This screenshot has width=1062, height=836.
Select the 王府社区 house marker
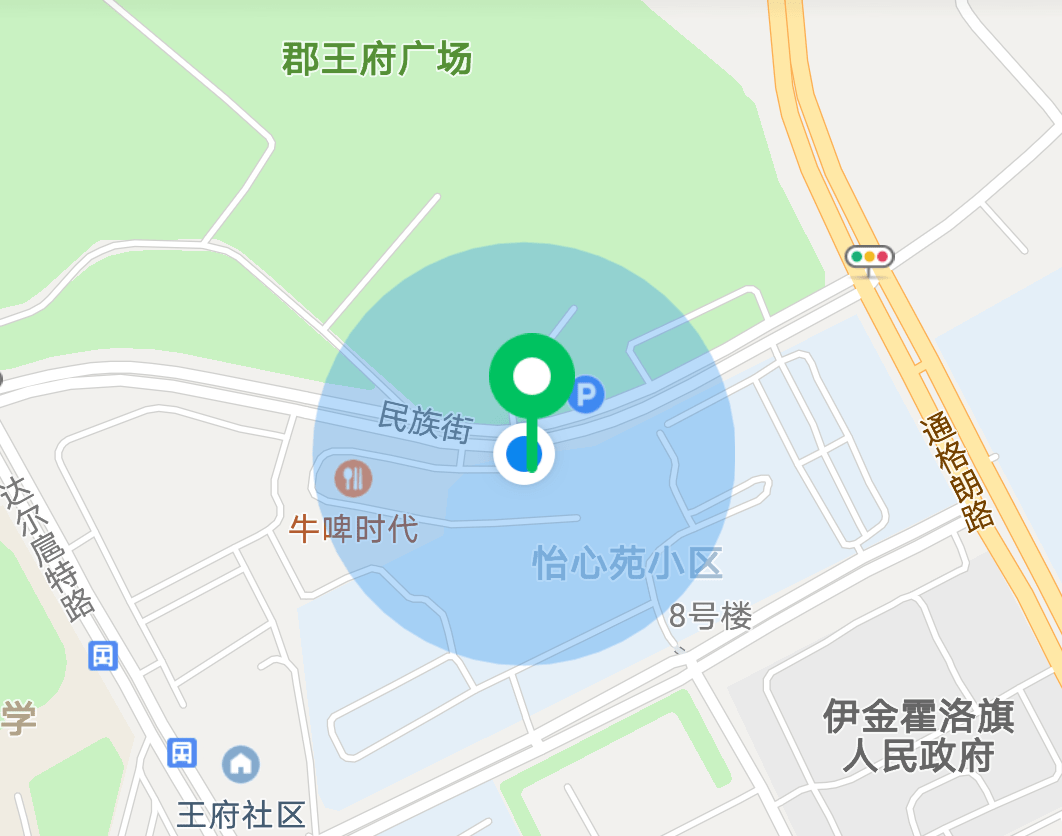240,764
